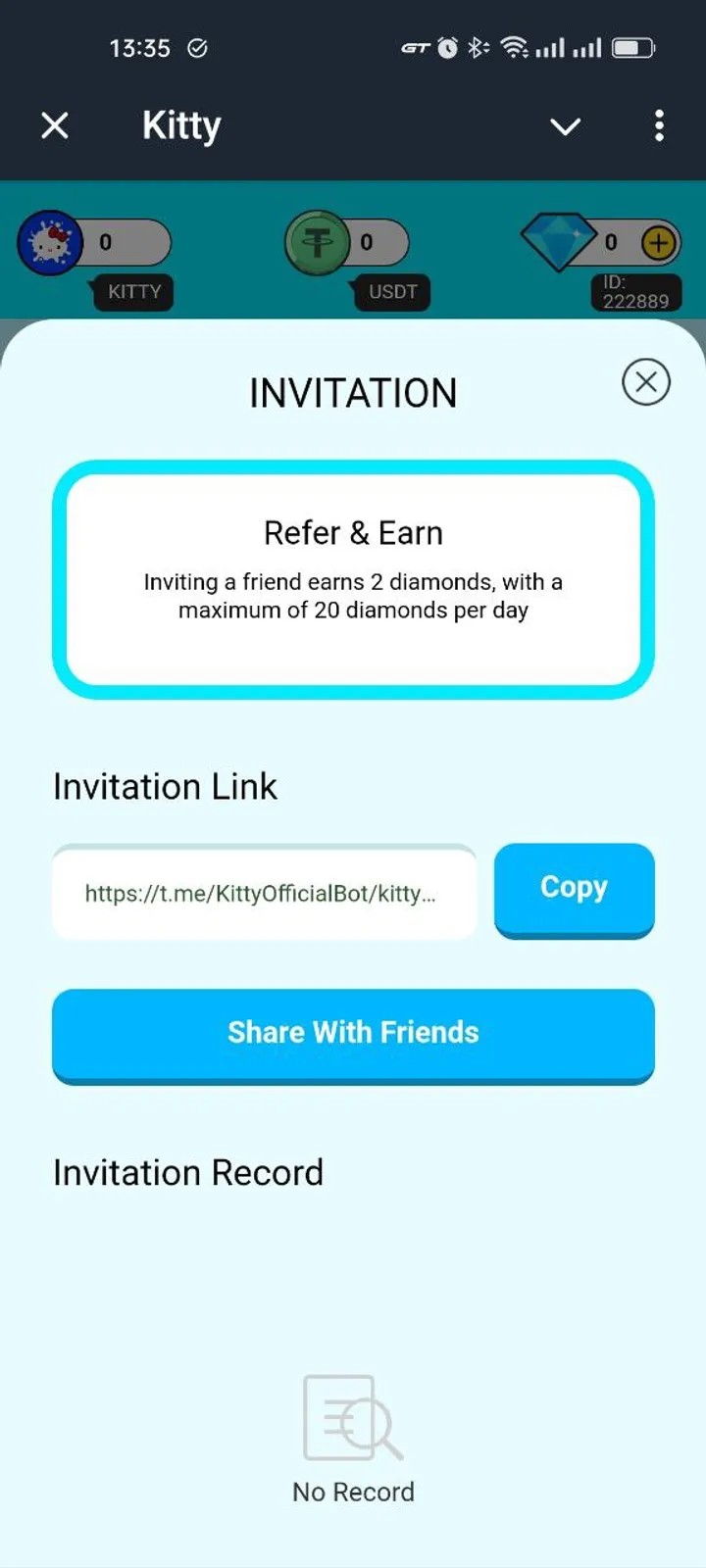Add diamonds with the plus icon
The image size is (706, 1568).
point(659,242)
